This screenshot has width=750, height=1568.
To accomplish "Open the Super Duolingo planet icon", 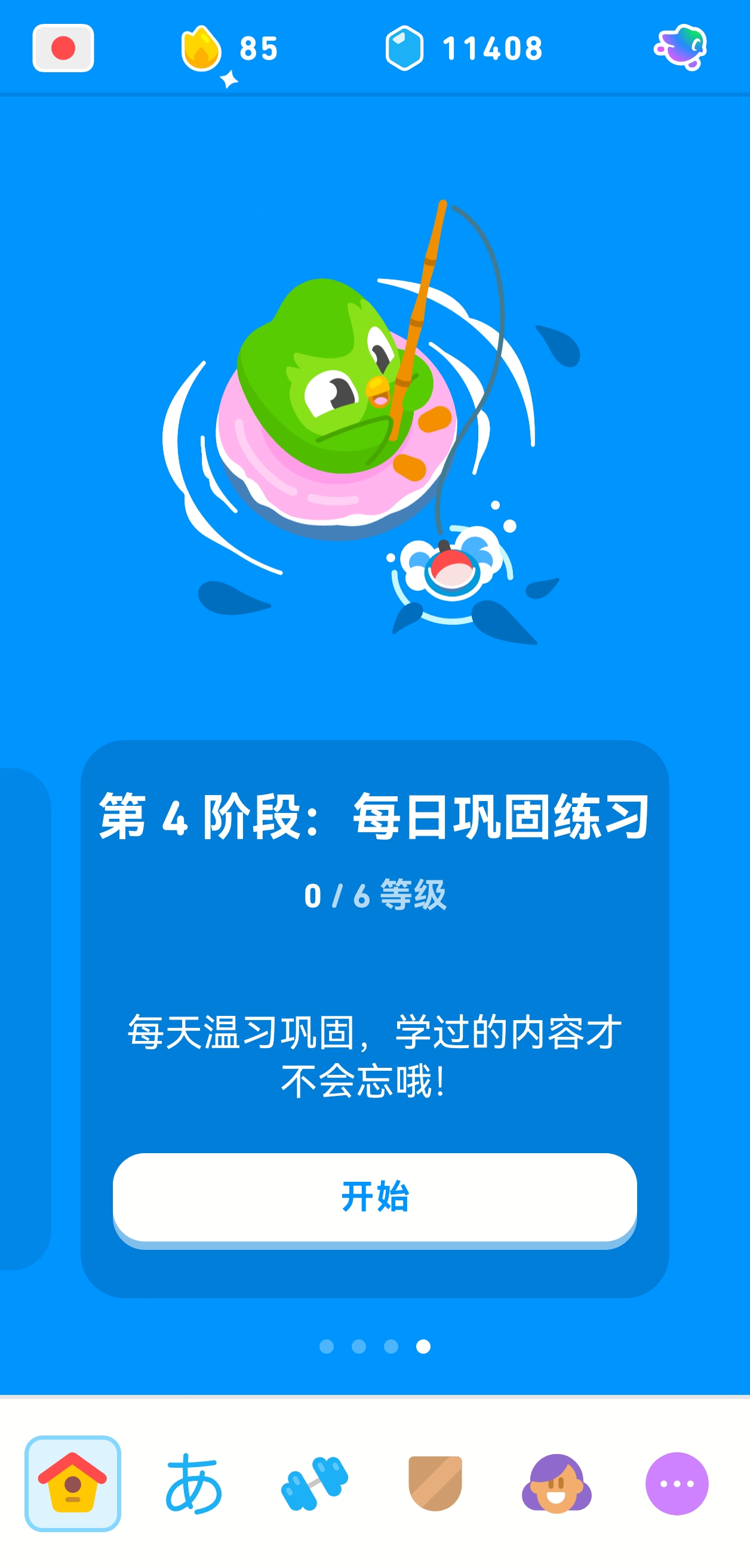I will tap(681, 48).
